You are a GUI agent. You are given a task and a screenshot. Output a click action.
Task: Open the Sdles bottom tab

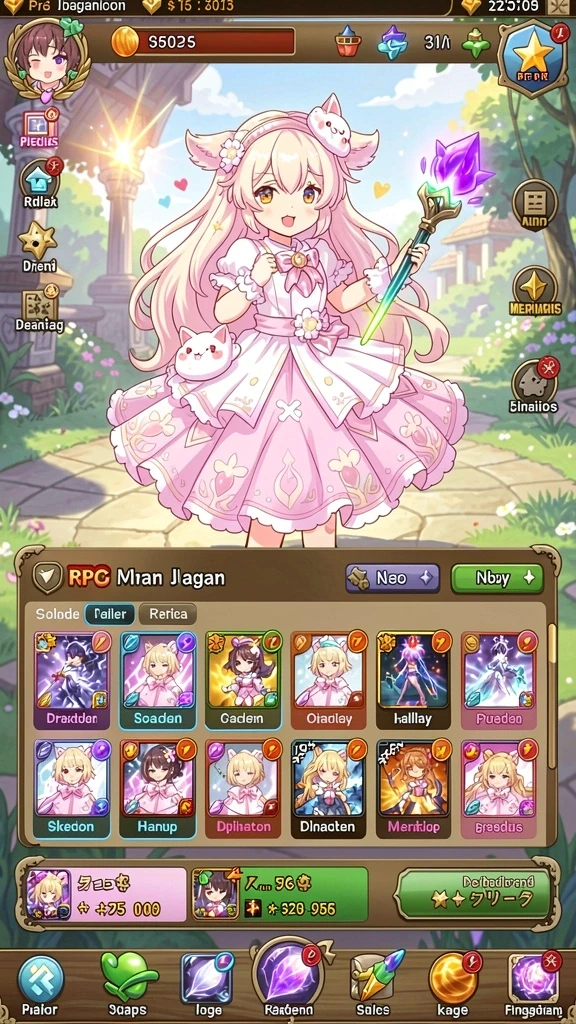[x=374, y=984]
